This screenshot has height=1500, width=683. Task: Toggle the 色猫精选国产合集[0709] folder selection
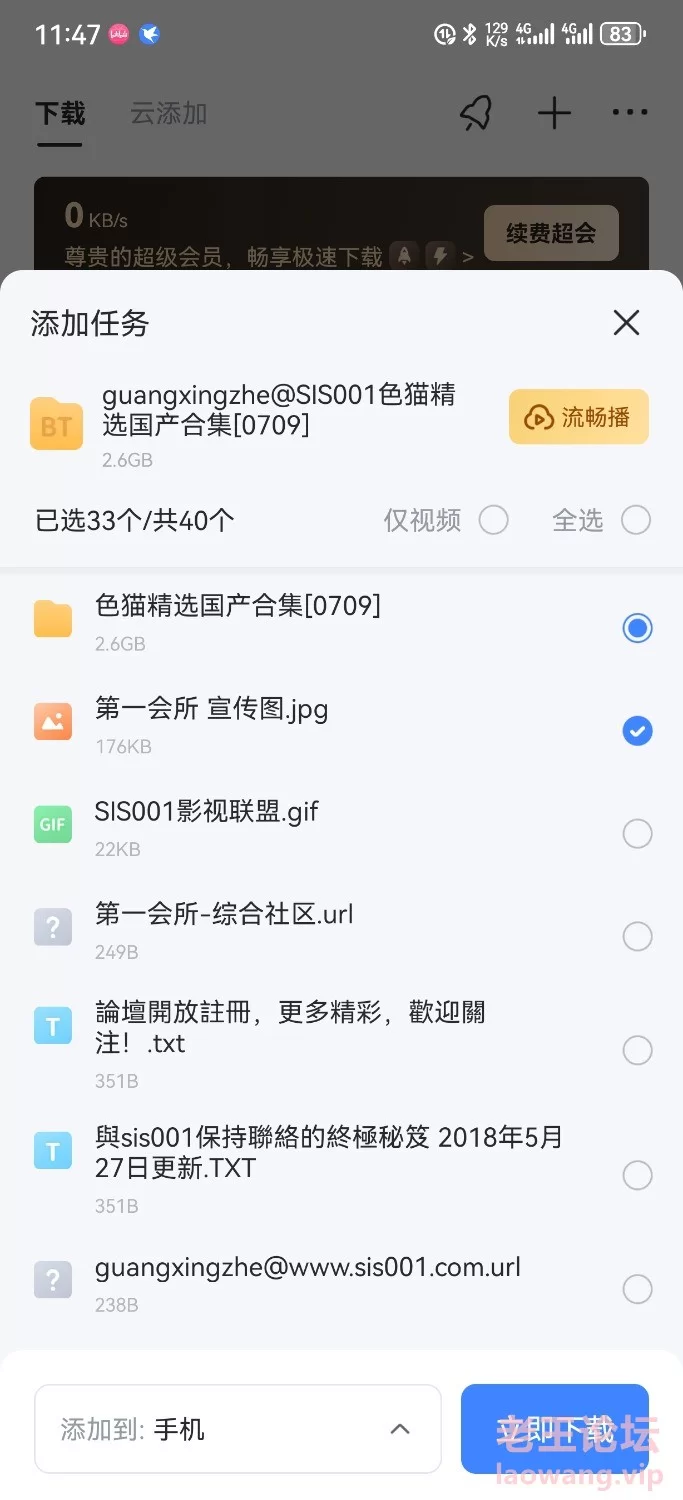[637, 628]
